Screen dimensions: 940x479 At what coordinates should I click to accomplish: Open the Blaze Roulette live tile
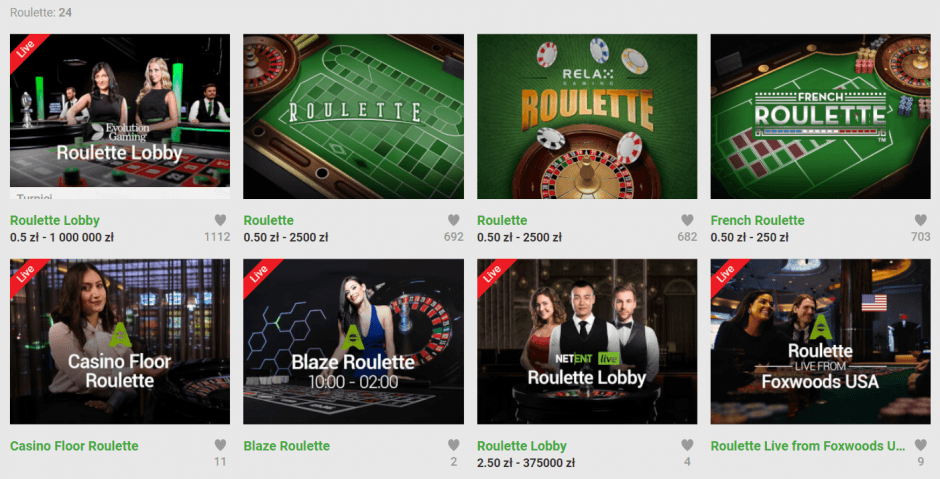point(353,341)
